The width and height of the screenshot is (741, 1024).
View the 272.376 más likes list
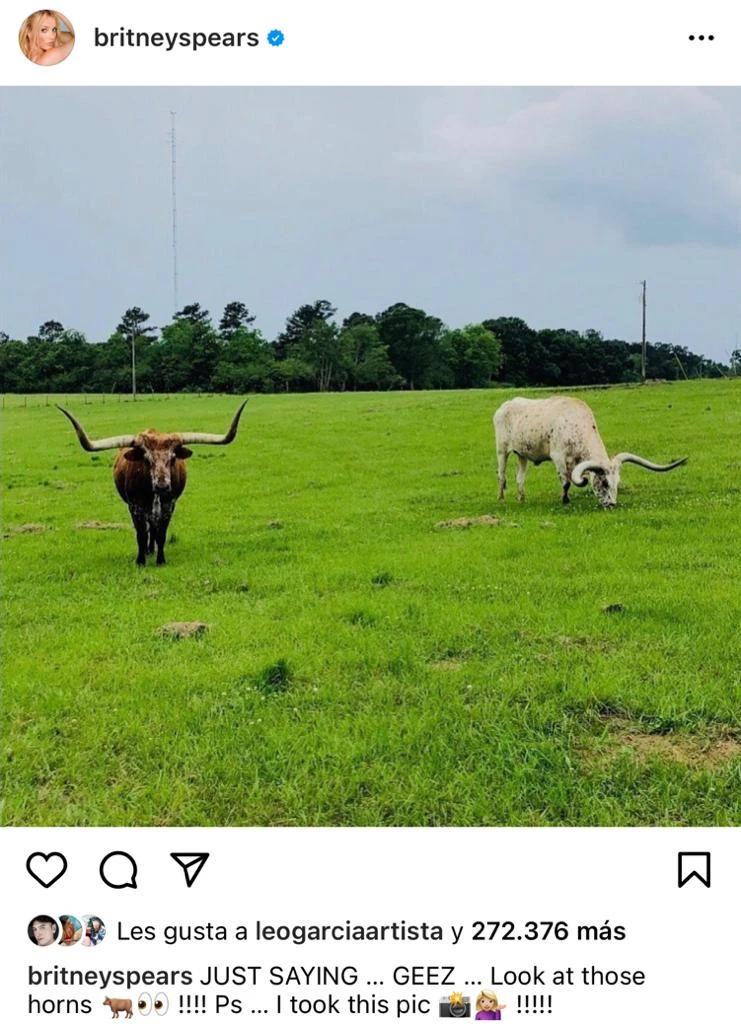(548, 931)
